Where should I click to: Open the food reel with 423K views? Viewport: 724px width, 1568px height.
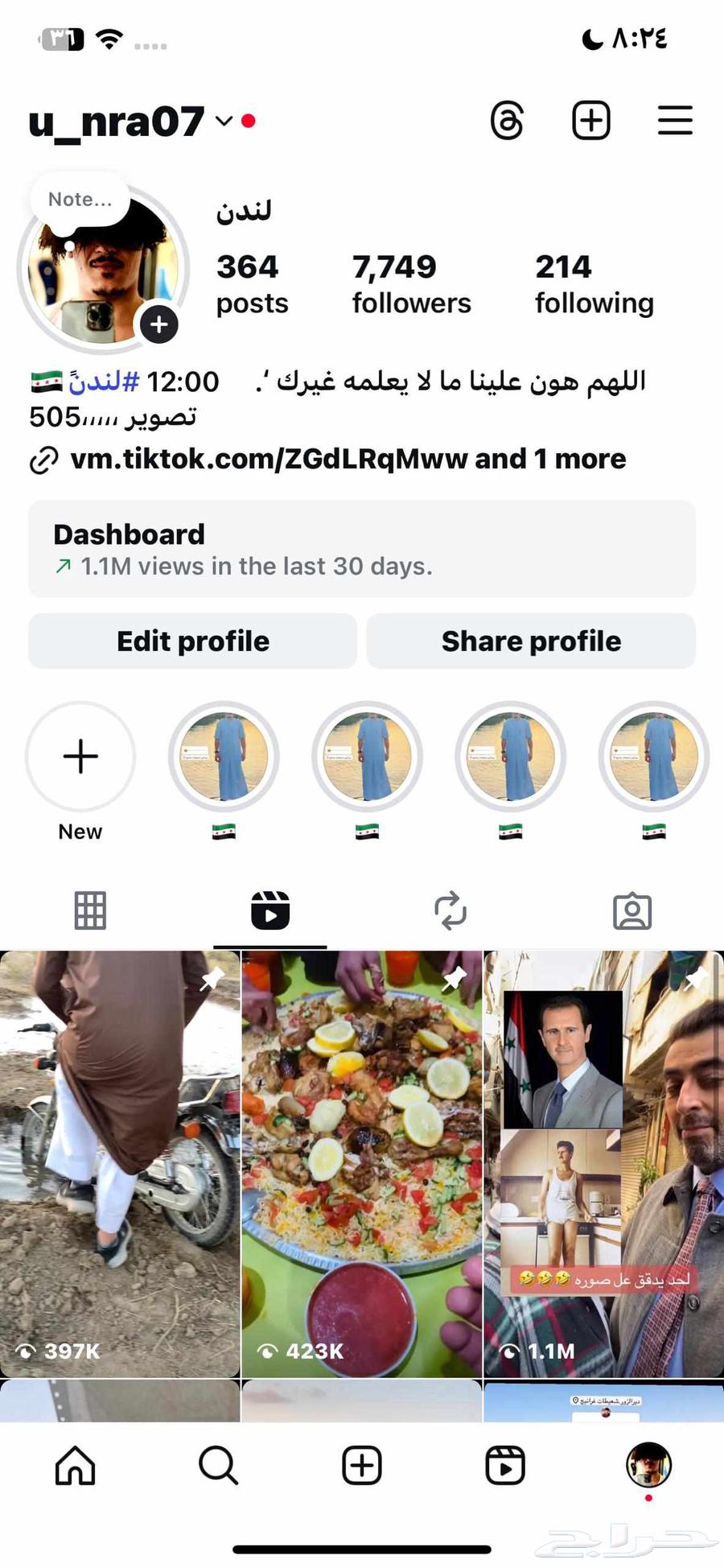pos(362,1163)
